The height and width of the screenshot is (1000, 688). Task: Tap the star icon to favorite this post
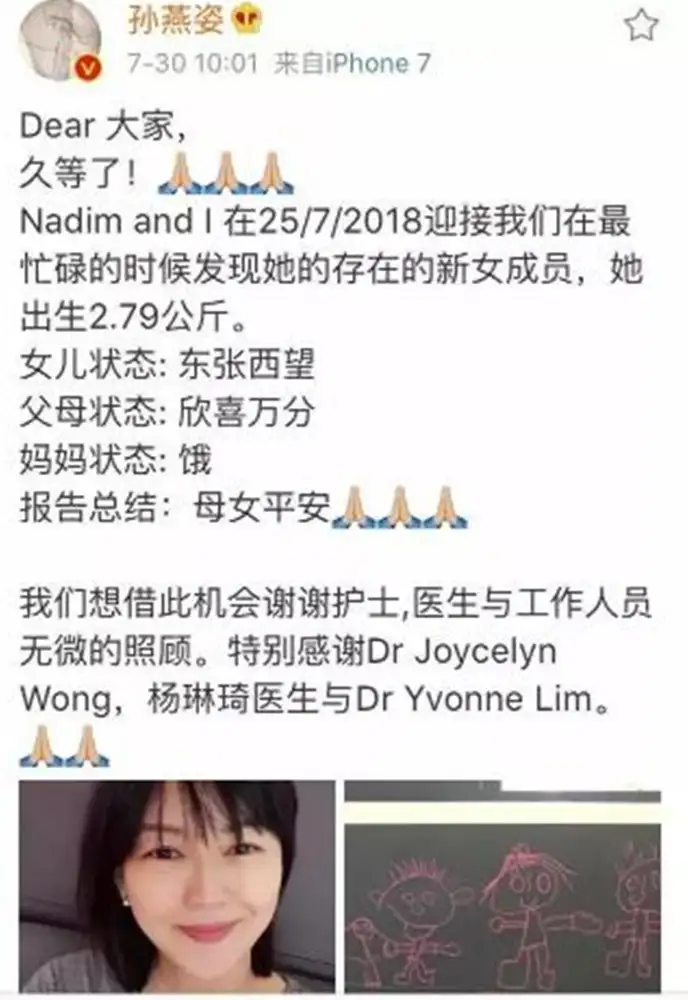point(640,26)
